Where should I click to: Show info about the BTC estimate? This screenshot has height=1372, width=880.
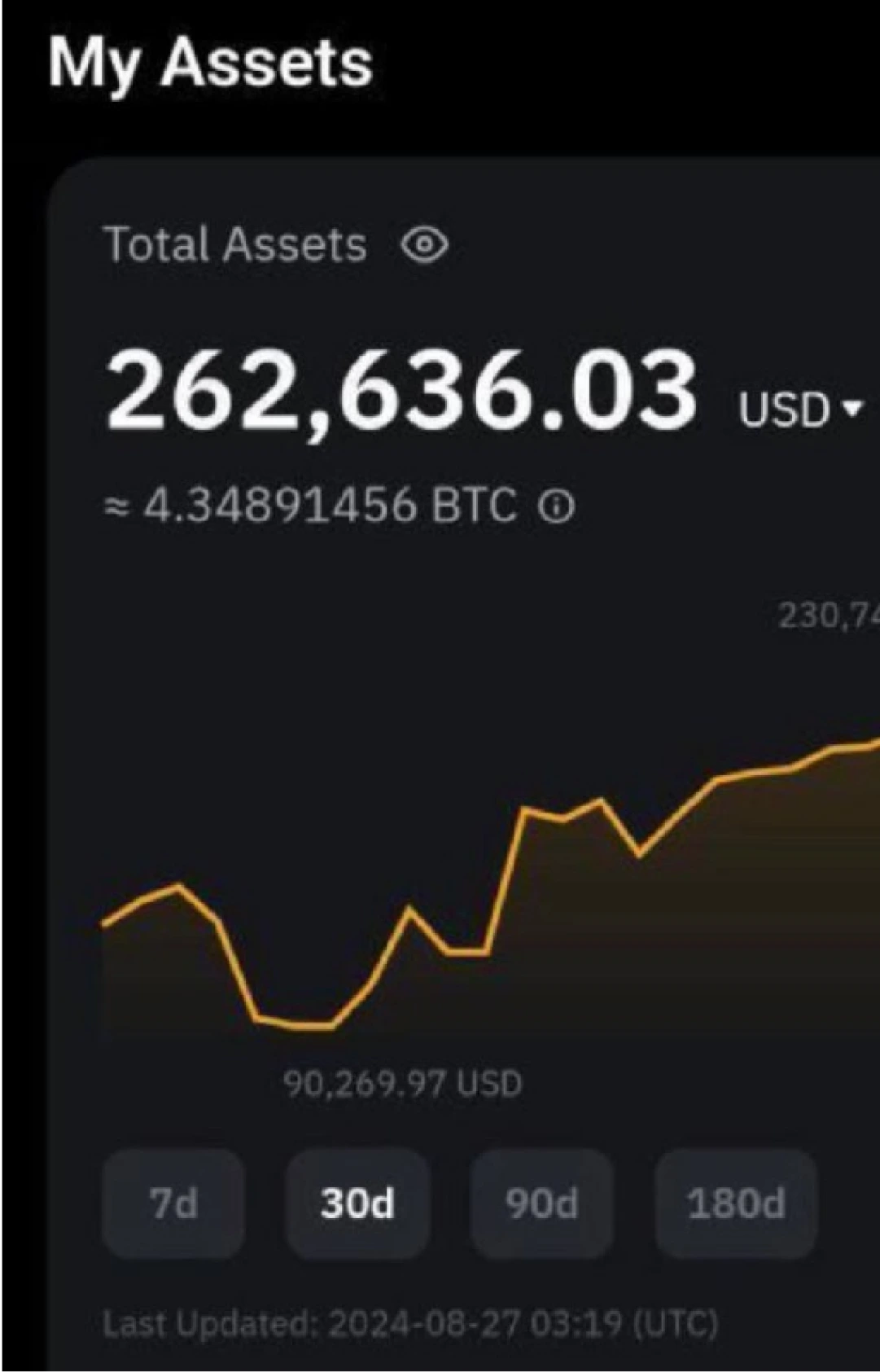point(558,507)
